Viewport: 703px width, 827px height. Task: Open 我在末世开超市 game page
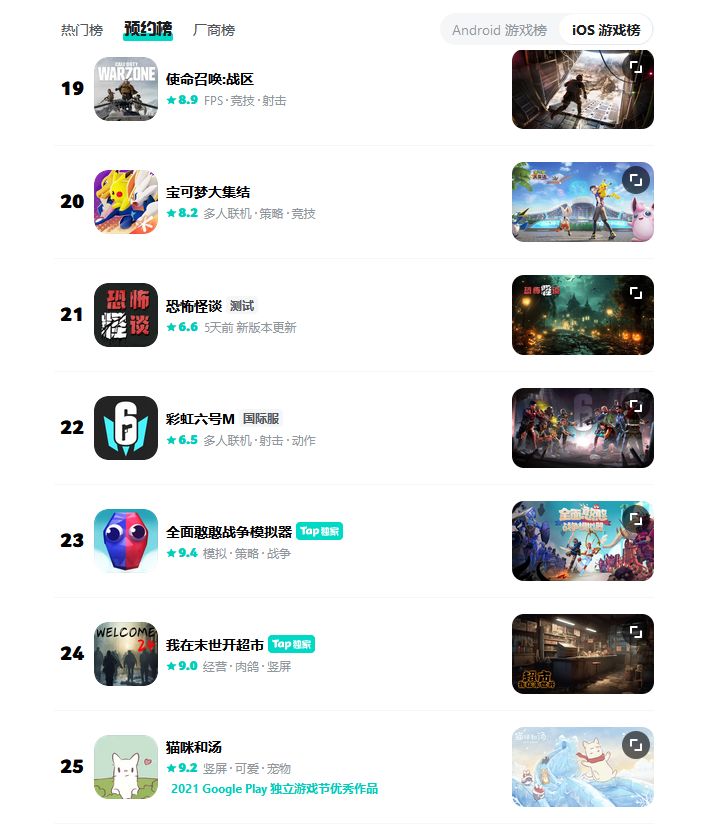tap(214, 644)
